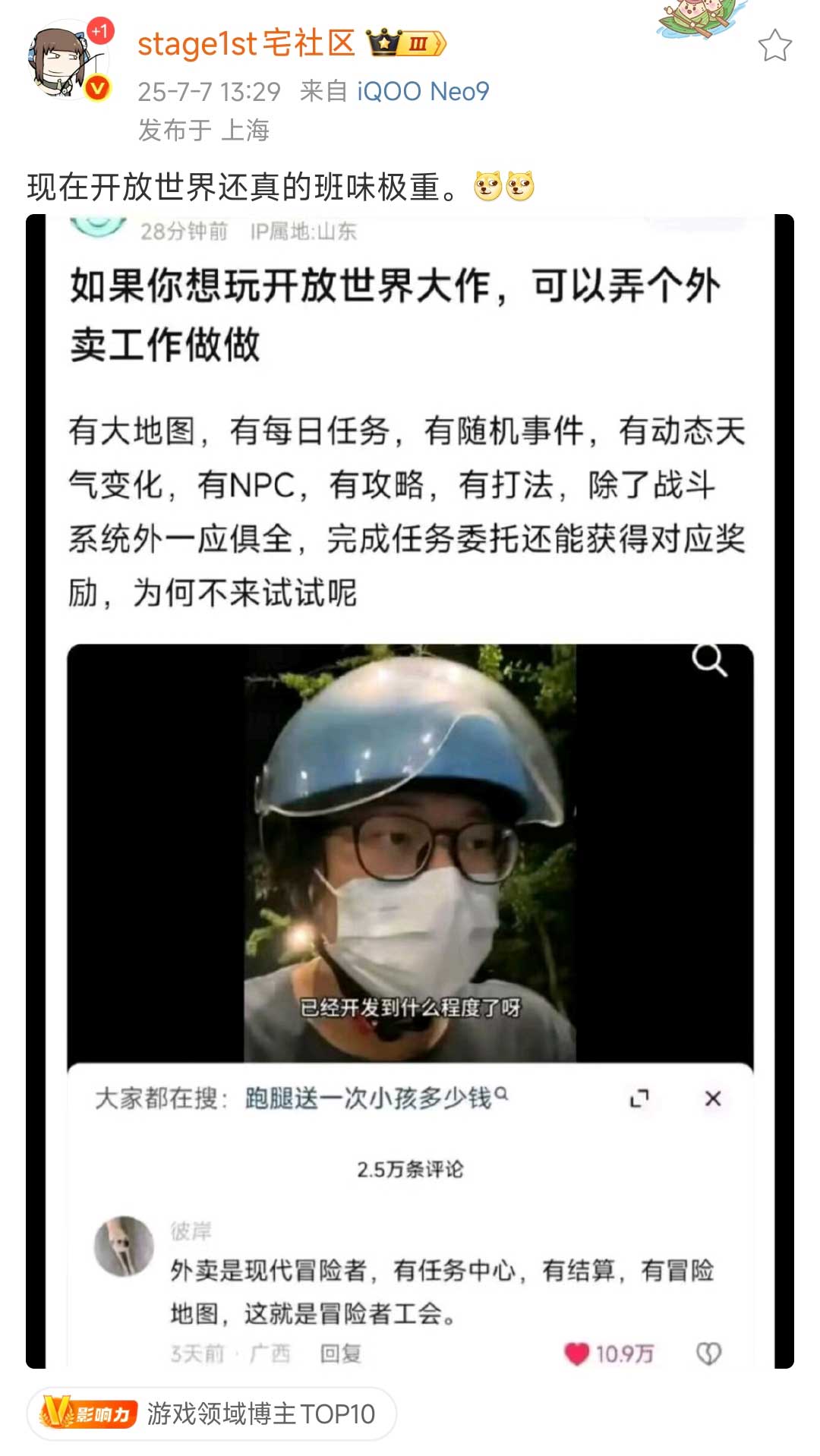Open the stage1st宅社区 username link

tap(245, 44)
